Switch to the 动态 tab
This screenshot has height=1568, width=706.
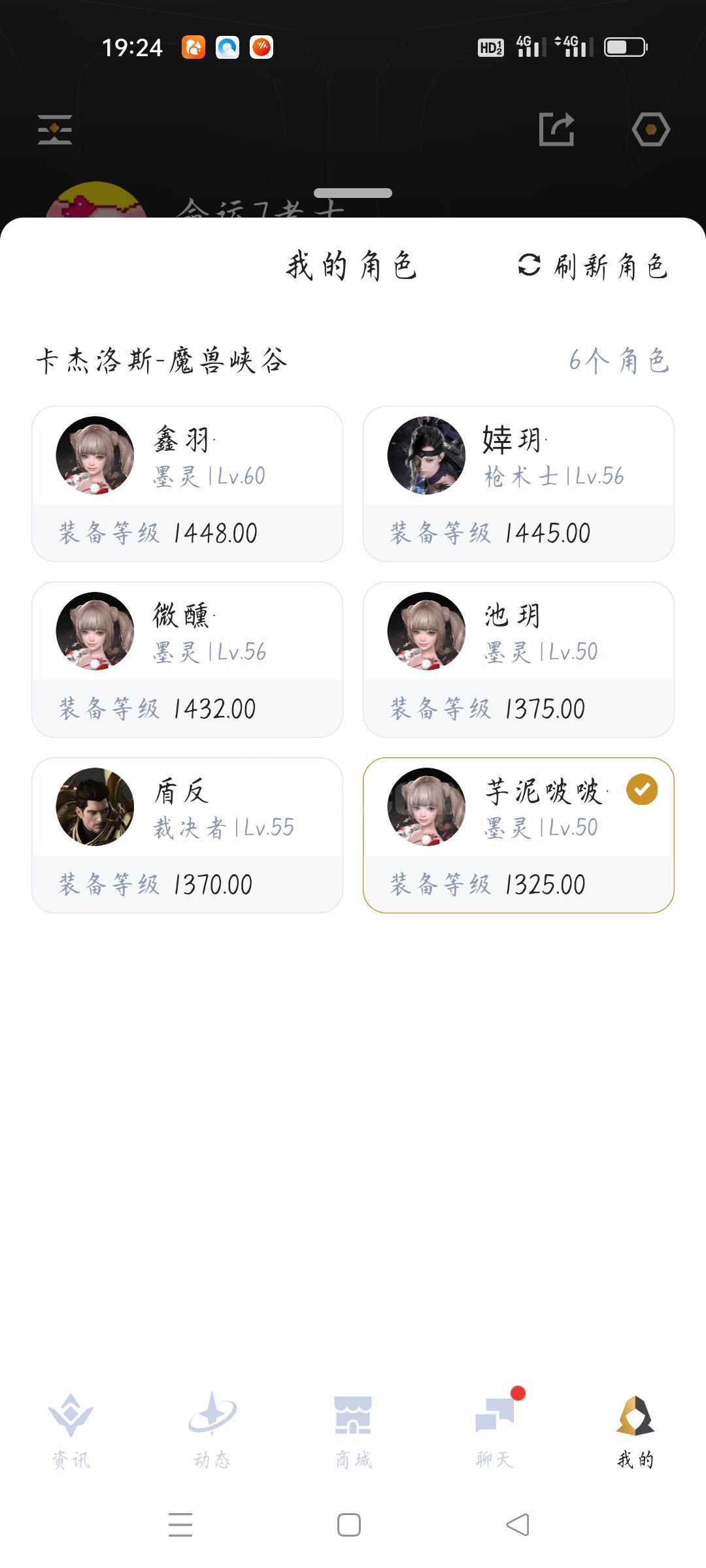click(212, 1431)
